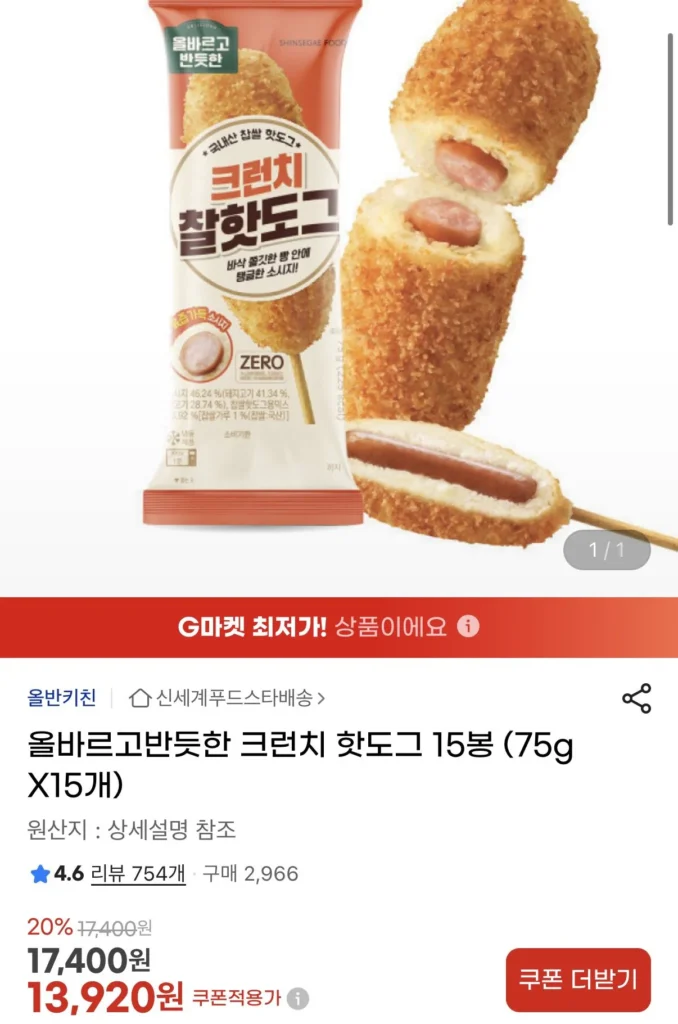Show info about G마켓 최저가 banner
The height and width of the screenshot is (1024, 678).
(x=469, y=627)
